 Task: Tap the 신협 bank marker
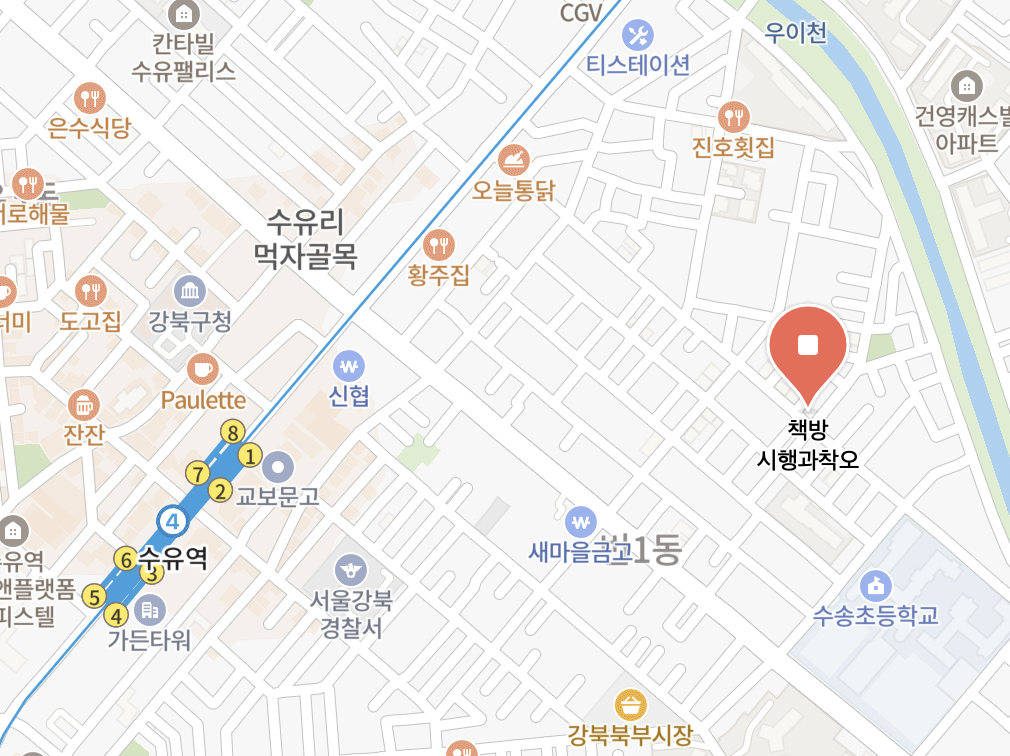coord(349,365)
